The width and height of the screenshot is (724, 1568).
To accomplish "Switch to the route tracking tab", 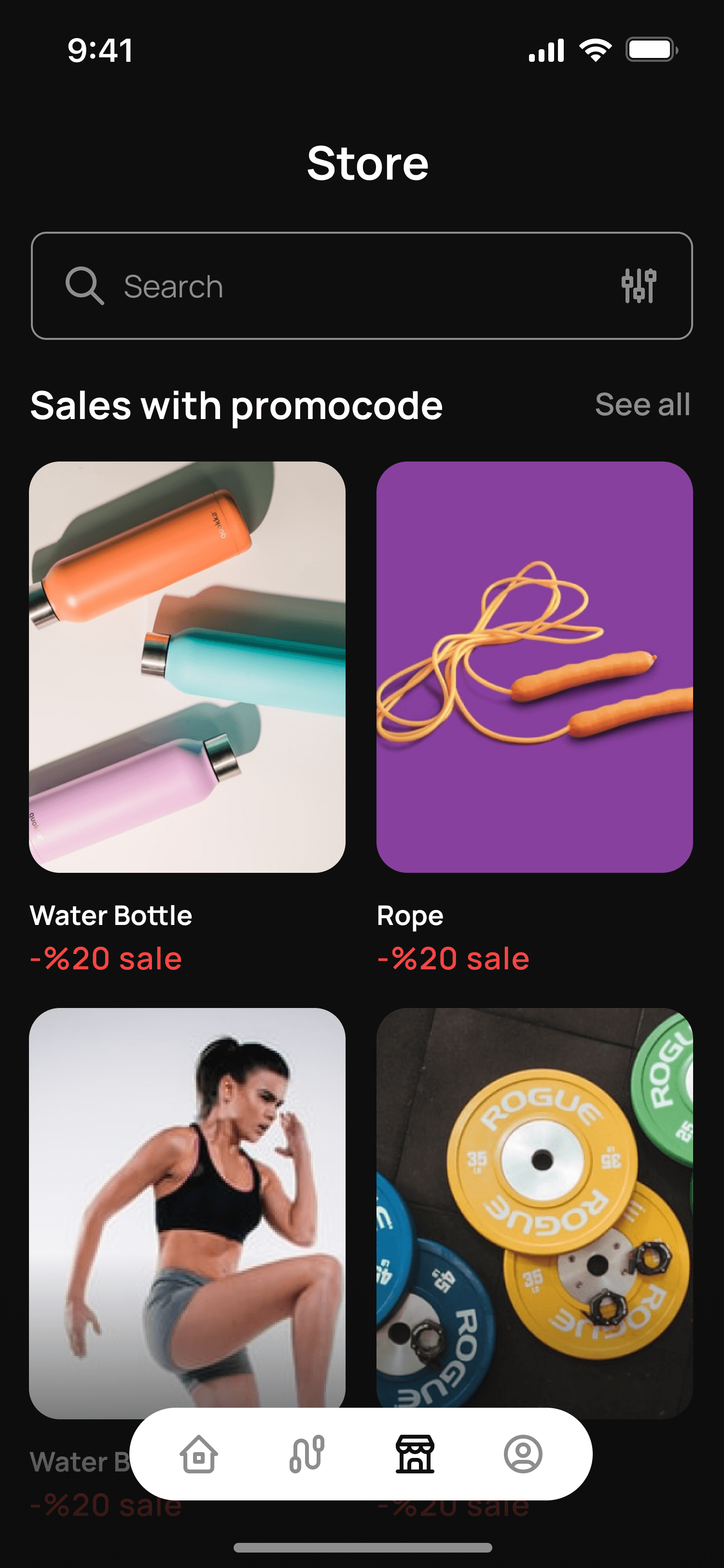I will point(306,1454).
